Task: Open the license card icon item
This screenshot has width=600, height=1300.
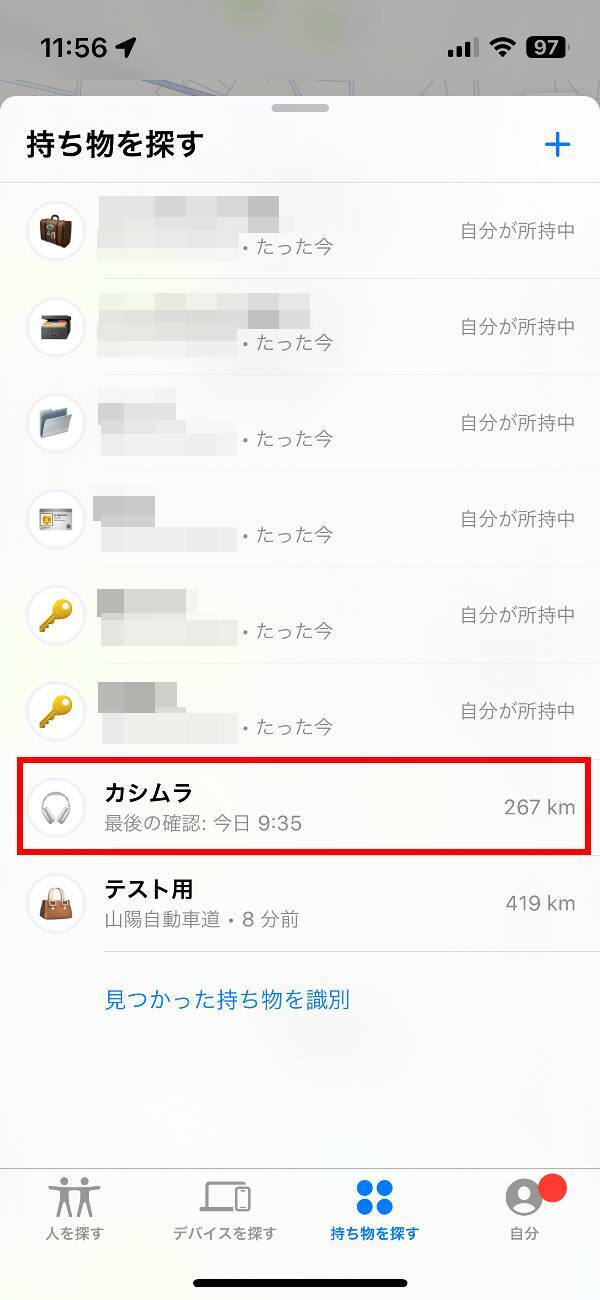Action: click(x=300, y=518)
